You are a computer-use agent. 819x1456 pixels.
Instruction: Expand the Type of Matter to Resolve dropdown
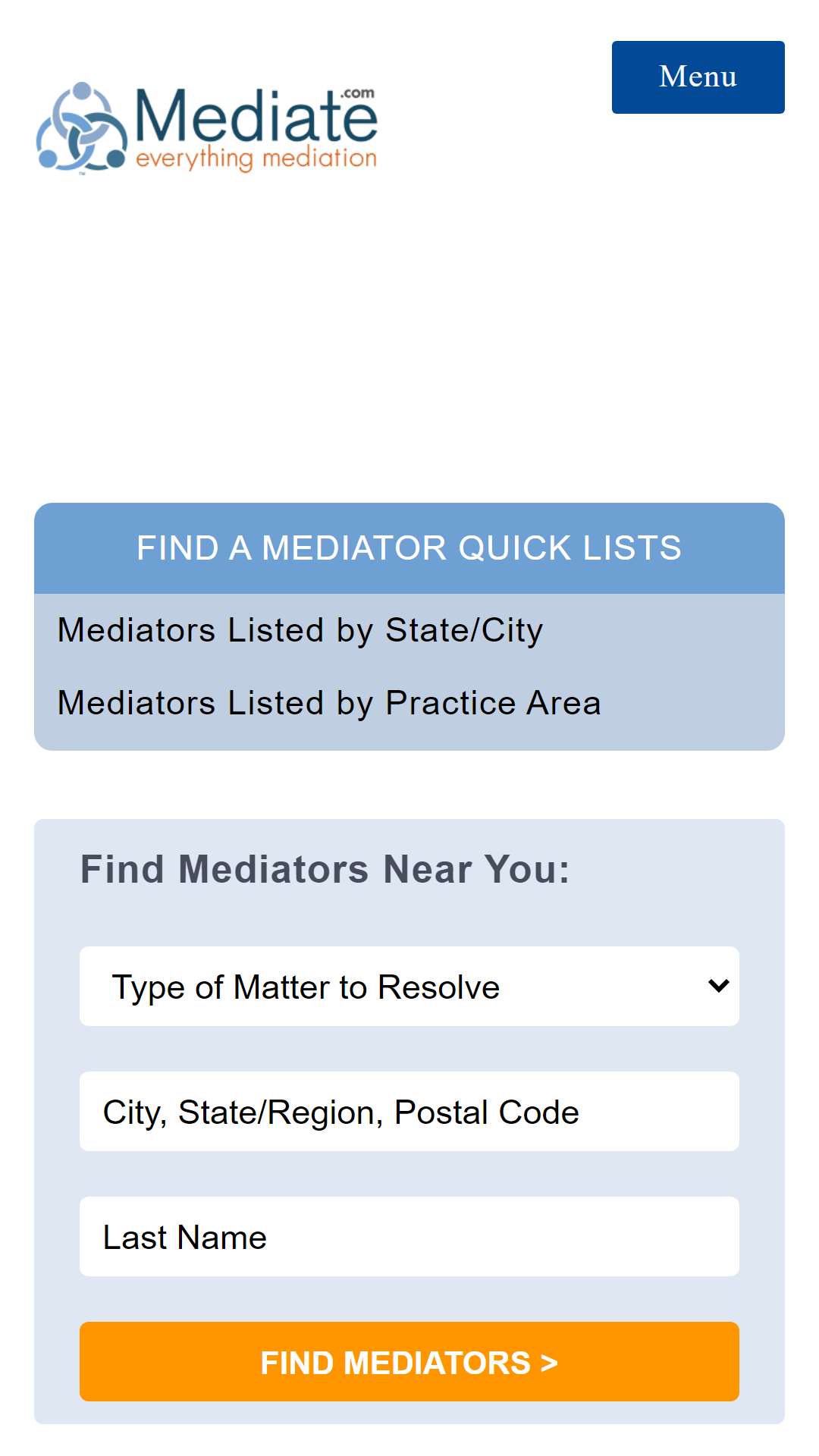[409, 986]
